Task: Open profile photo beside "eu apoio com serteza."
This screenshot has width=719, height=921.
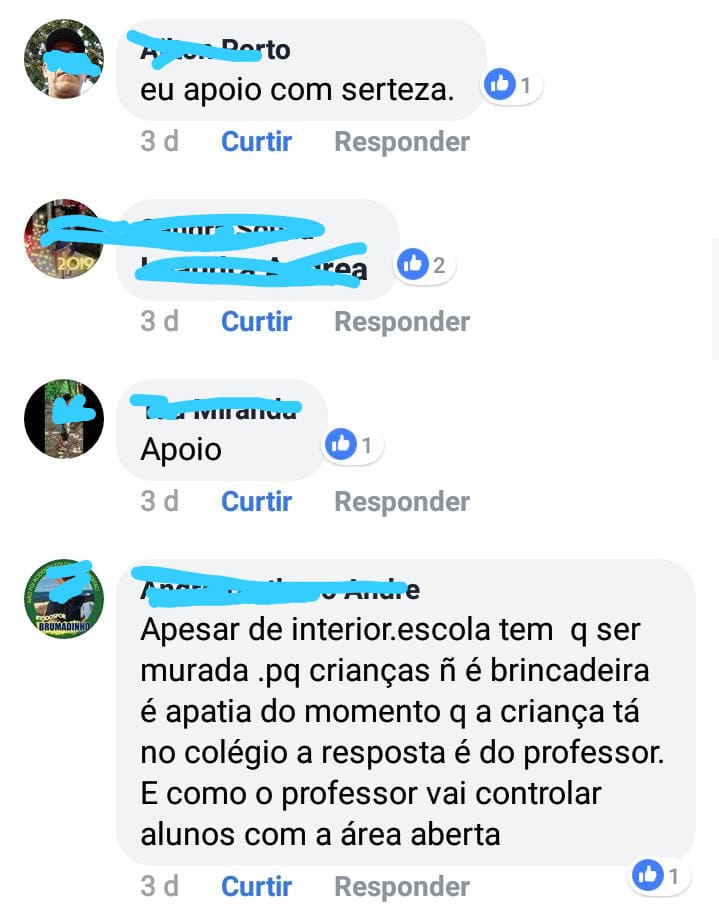Action: [64, 59]
